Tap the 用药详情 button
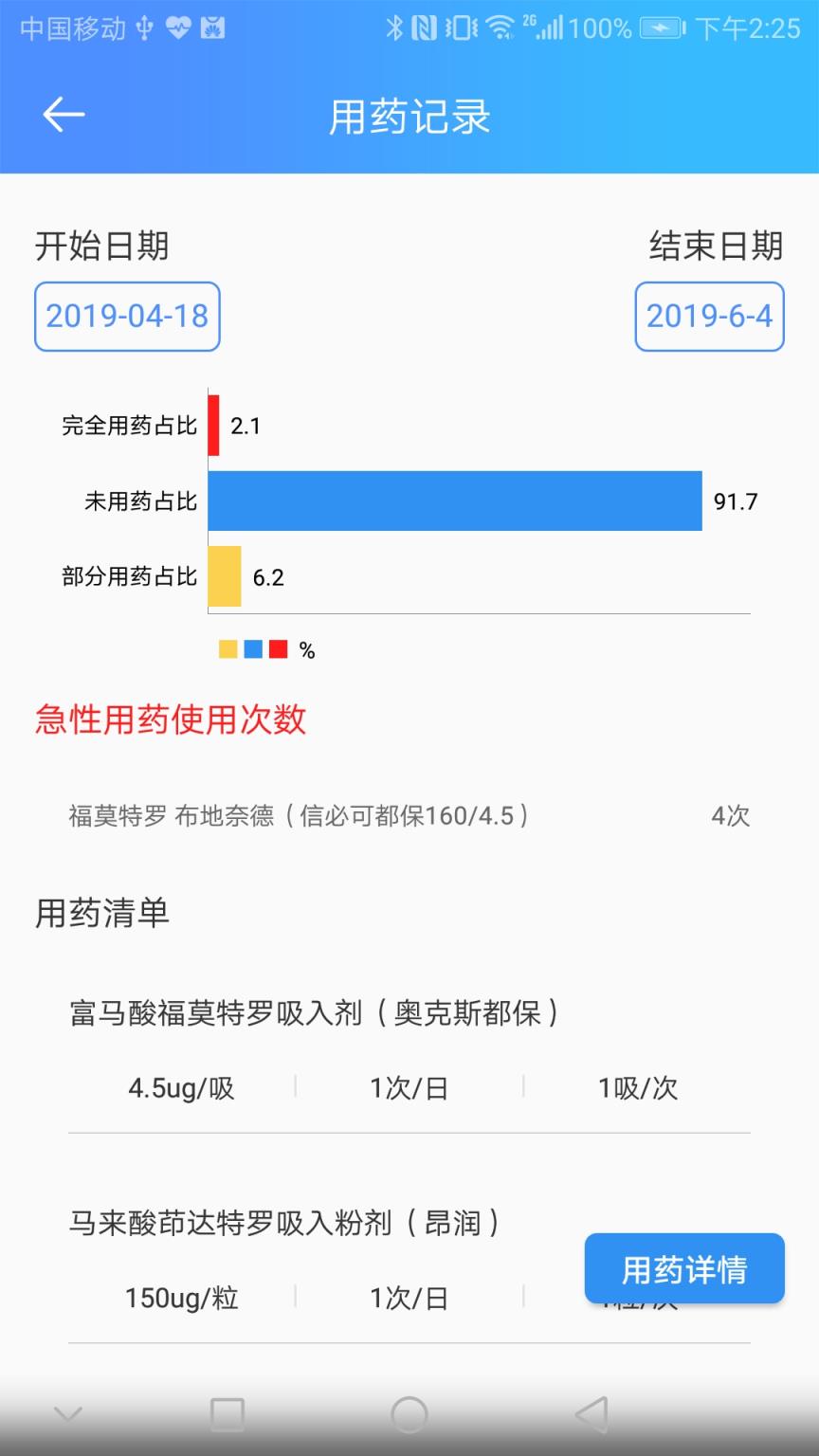 [684, 1269]
